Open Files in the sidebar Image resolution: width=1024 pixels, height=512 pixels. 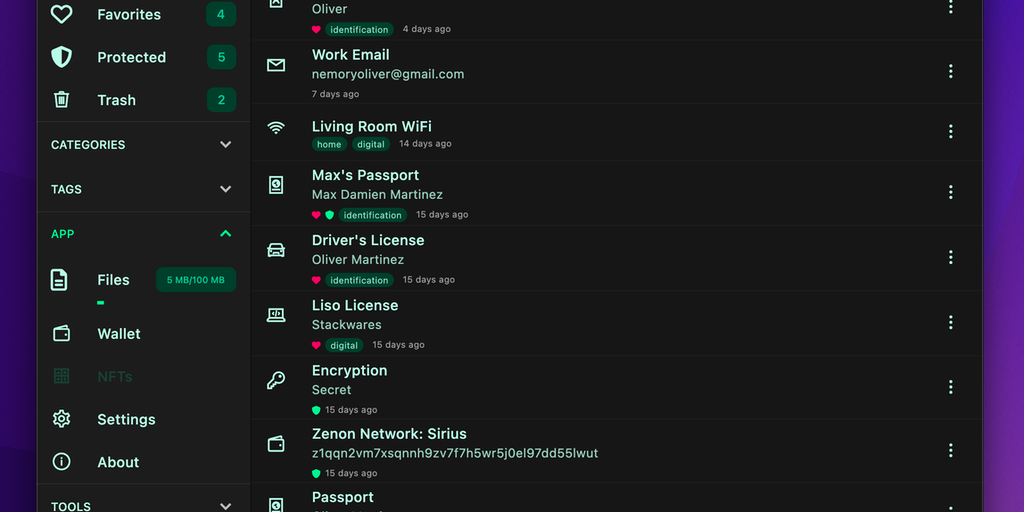click(x=113, y=280)
